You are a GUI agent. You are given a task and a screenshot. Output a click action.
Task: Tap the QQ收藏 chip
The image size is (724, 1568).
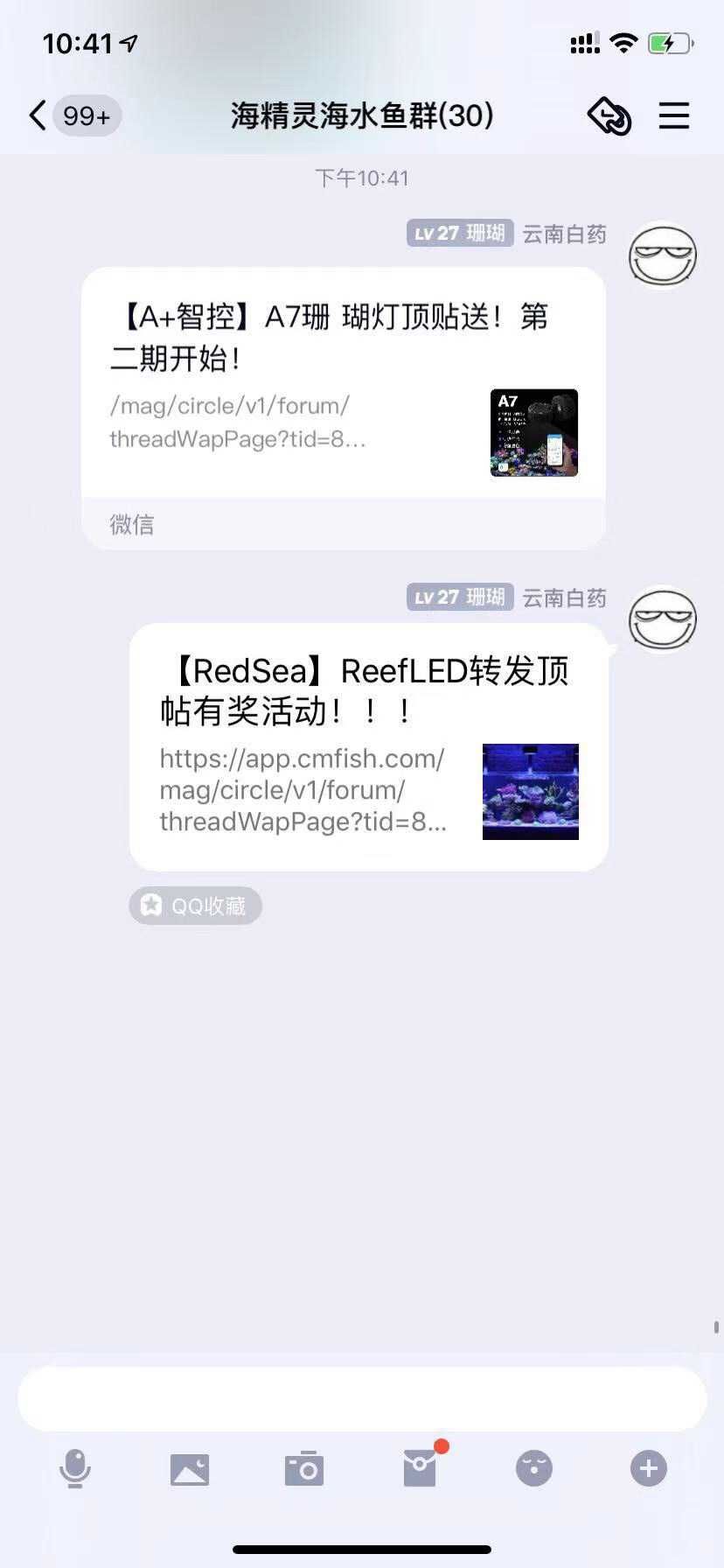196,906
